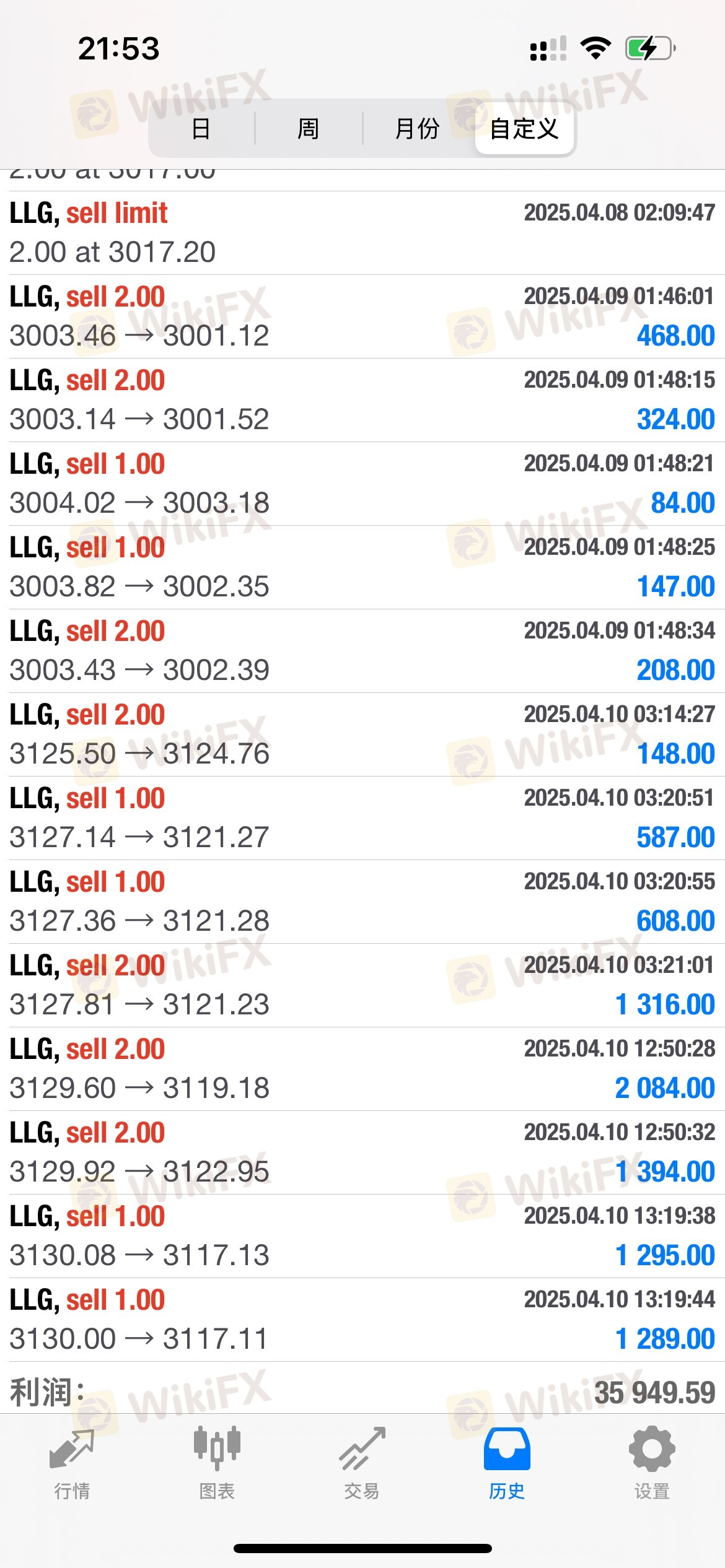
Task: Expand the trade with 587.00 profit
Action: coord(362,818)
